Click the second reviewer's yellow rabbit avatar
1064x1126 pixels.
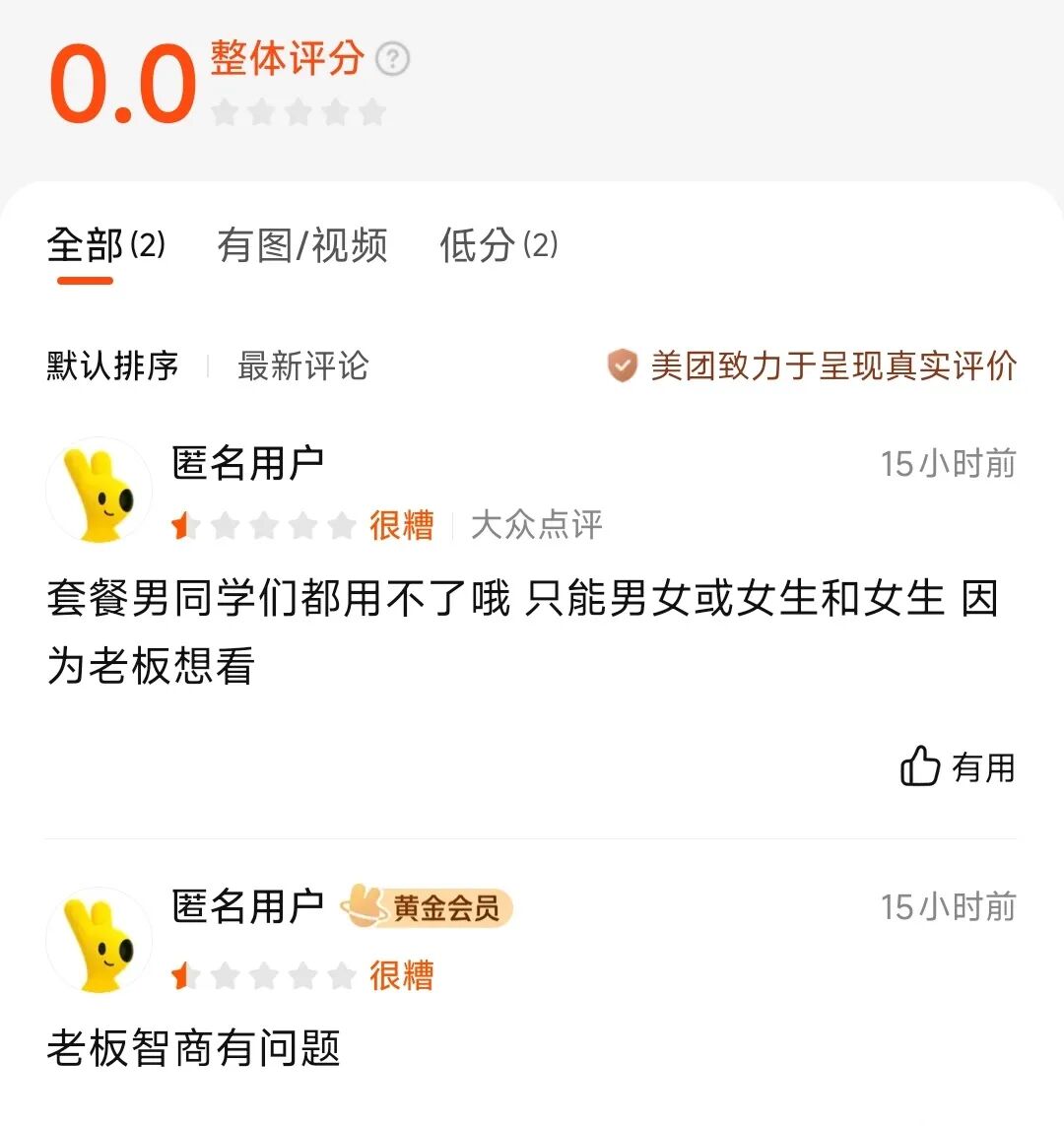99,939
